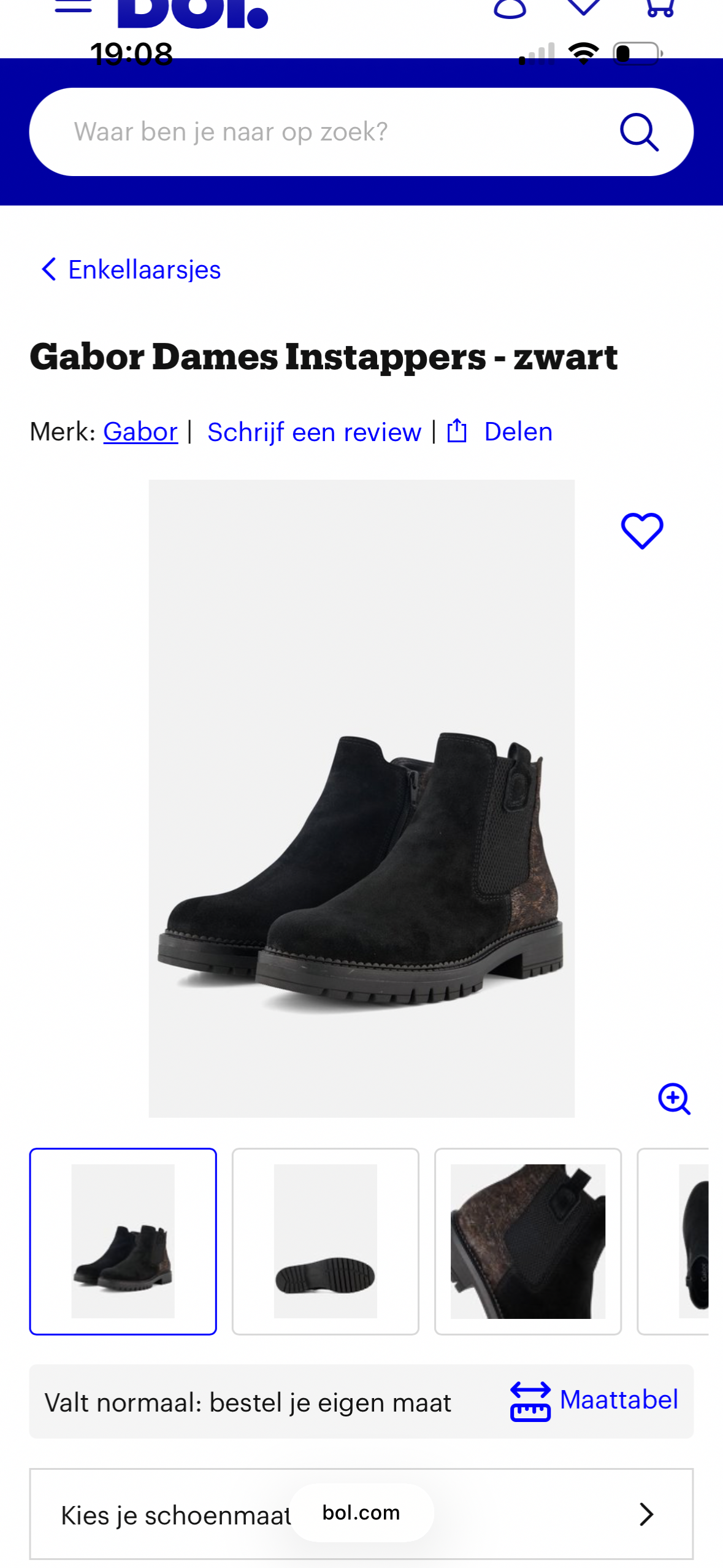The height and width of the screenshot is (1568, 723).
Task: Share this product via Delen
Action: click(500, 432)
